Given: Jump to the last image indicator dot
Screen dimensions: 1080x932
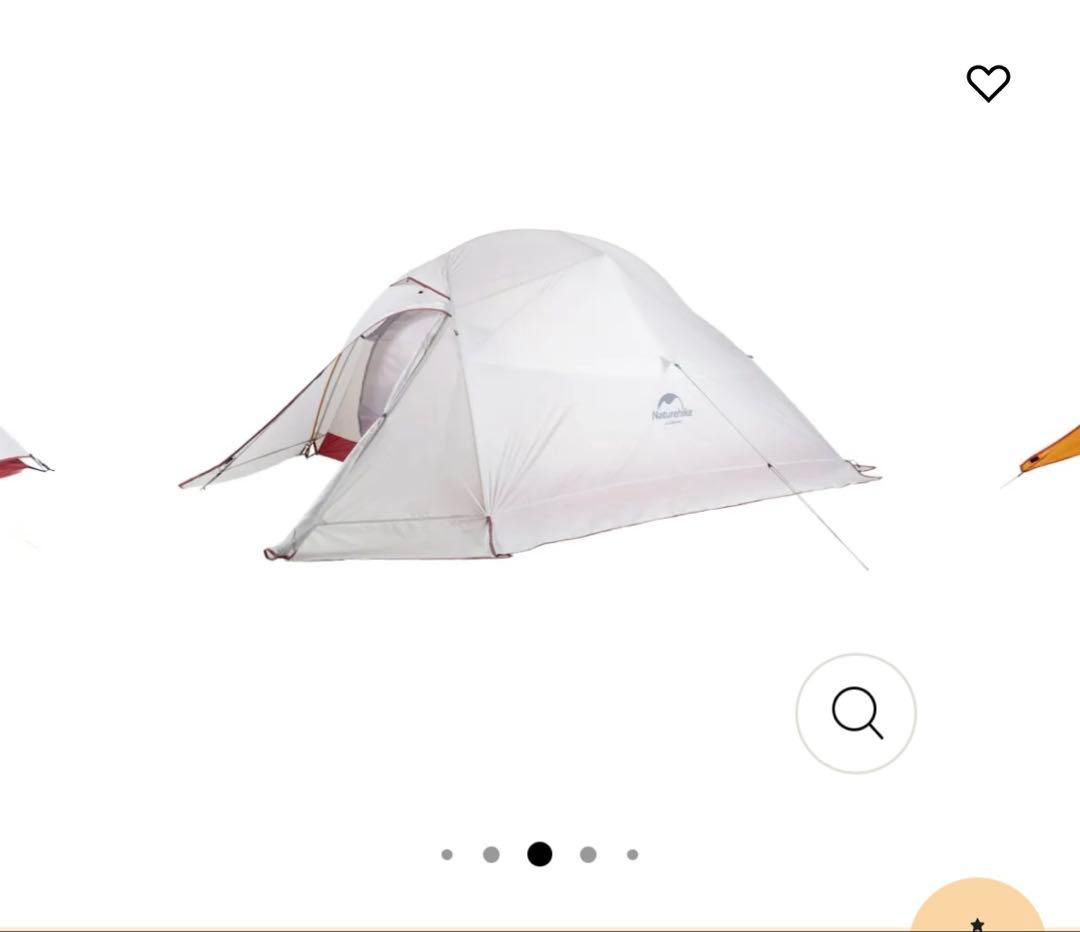Looking at the screenshot, I should 633,855.
